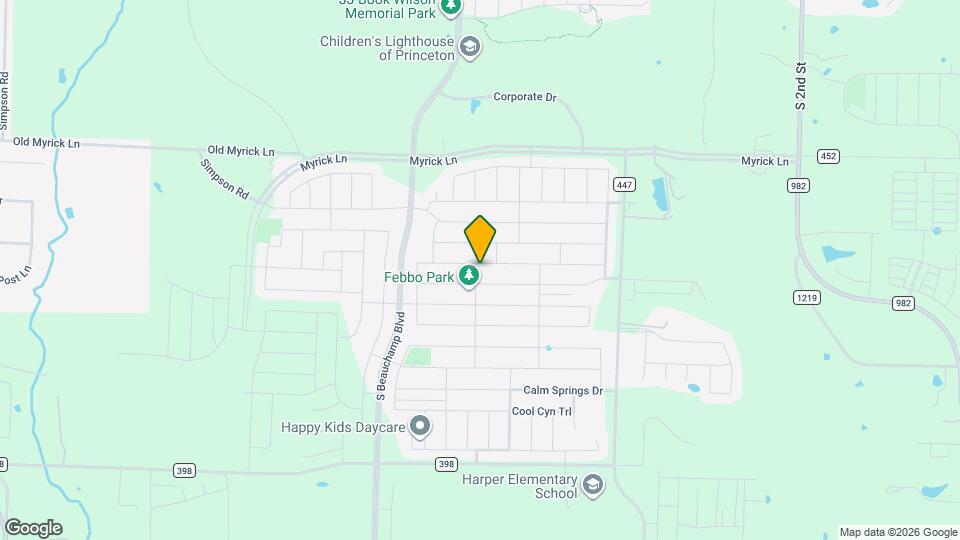Select the Happy Kids Daycare pin

point(421,427)
